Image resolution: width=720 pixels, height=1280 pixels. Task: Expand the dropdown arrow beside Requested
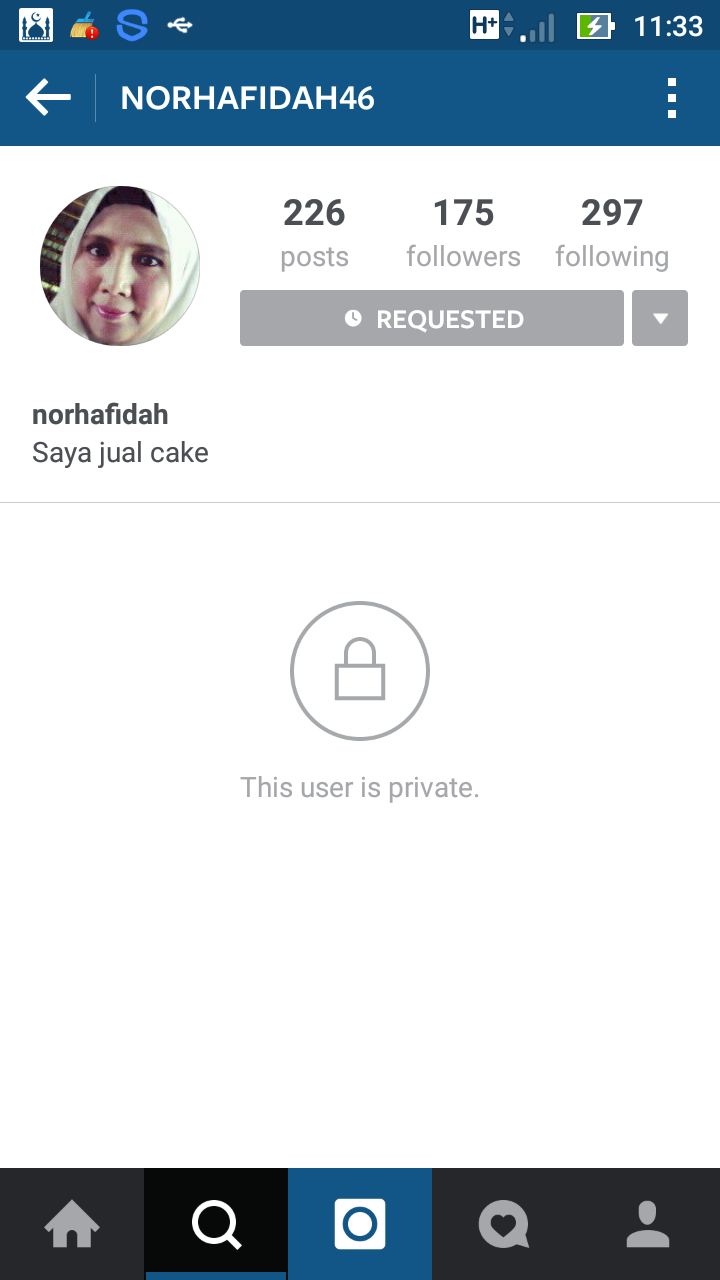coord(660,318)
